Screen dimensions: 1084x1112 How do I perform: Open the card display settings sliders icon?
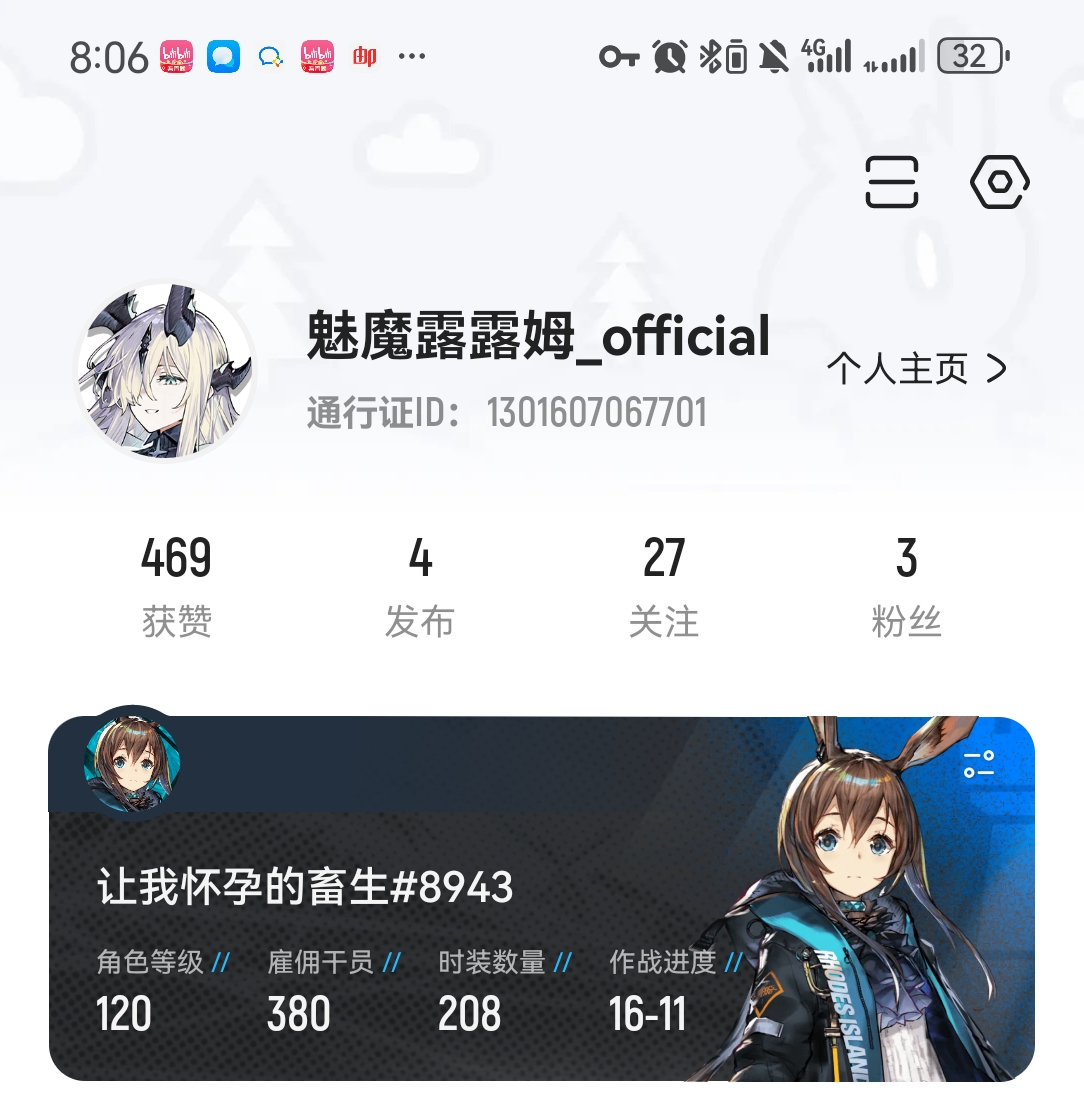click(978, 765)
